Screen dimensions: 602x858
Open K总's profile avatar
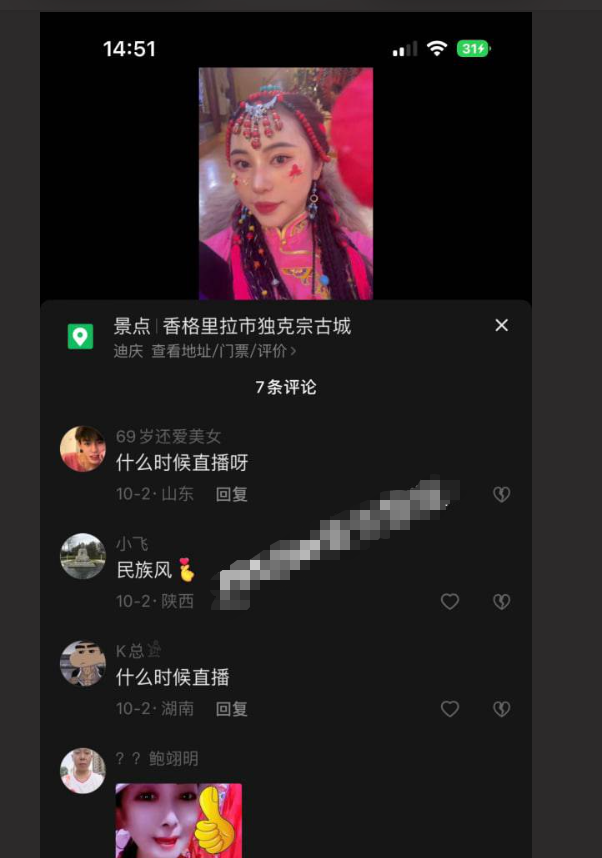[83, 663]
